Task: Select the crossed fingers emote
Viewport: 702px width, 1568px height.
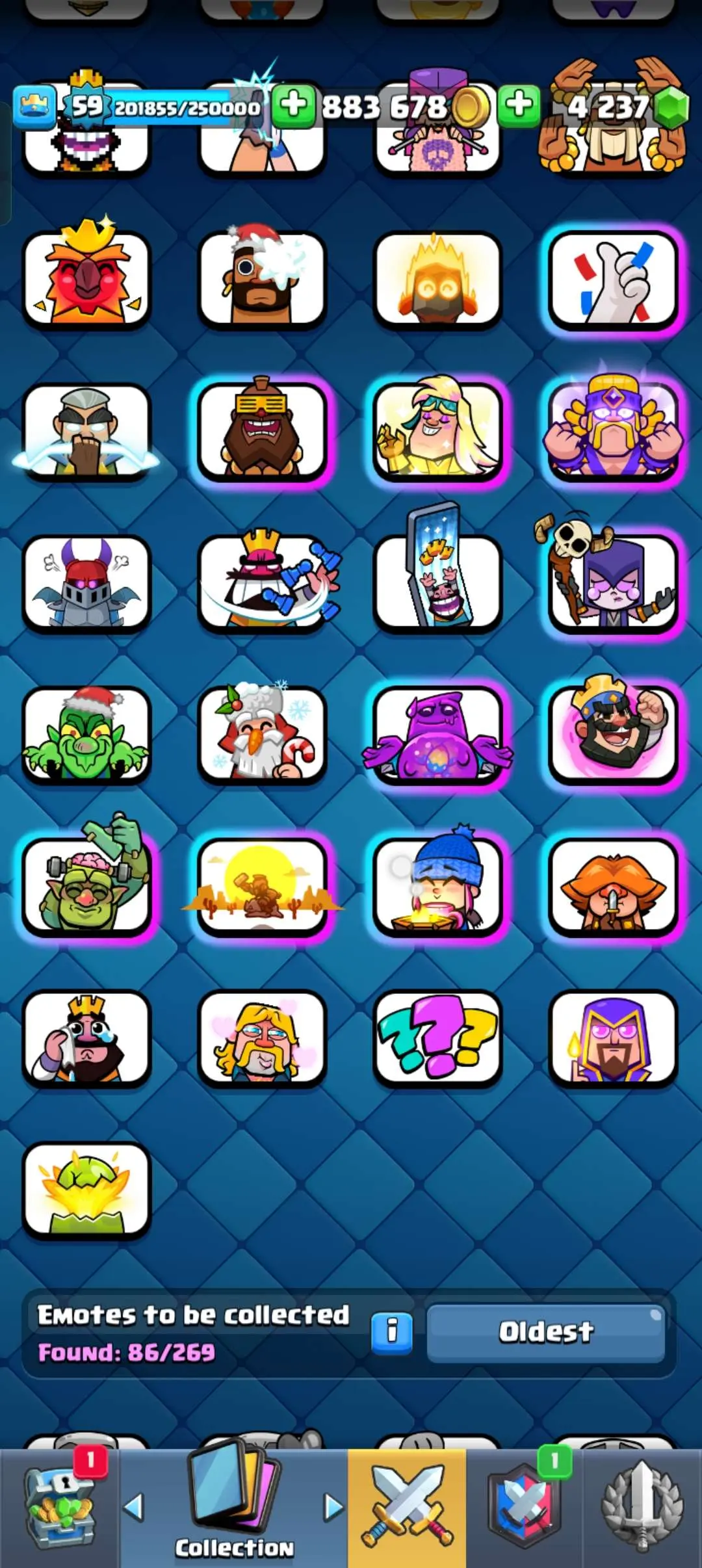Action: pyautogui.click(x=613, y=280)
